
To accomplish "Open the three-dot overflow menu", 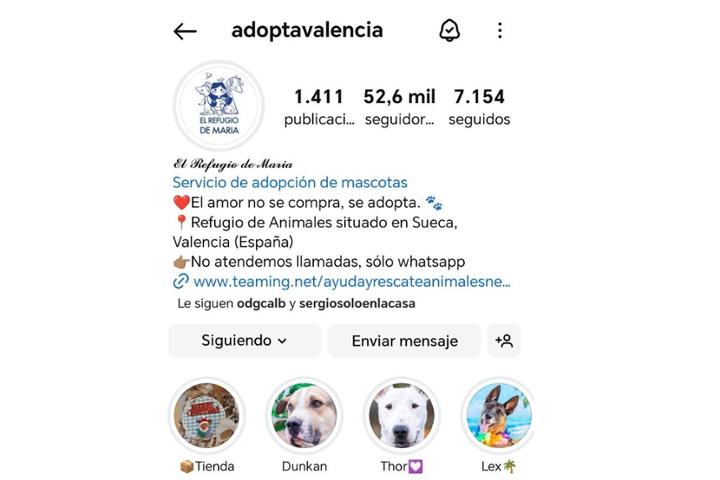I will (500, 31).
